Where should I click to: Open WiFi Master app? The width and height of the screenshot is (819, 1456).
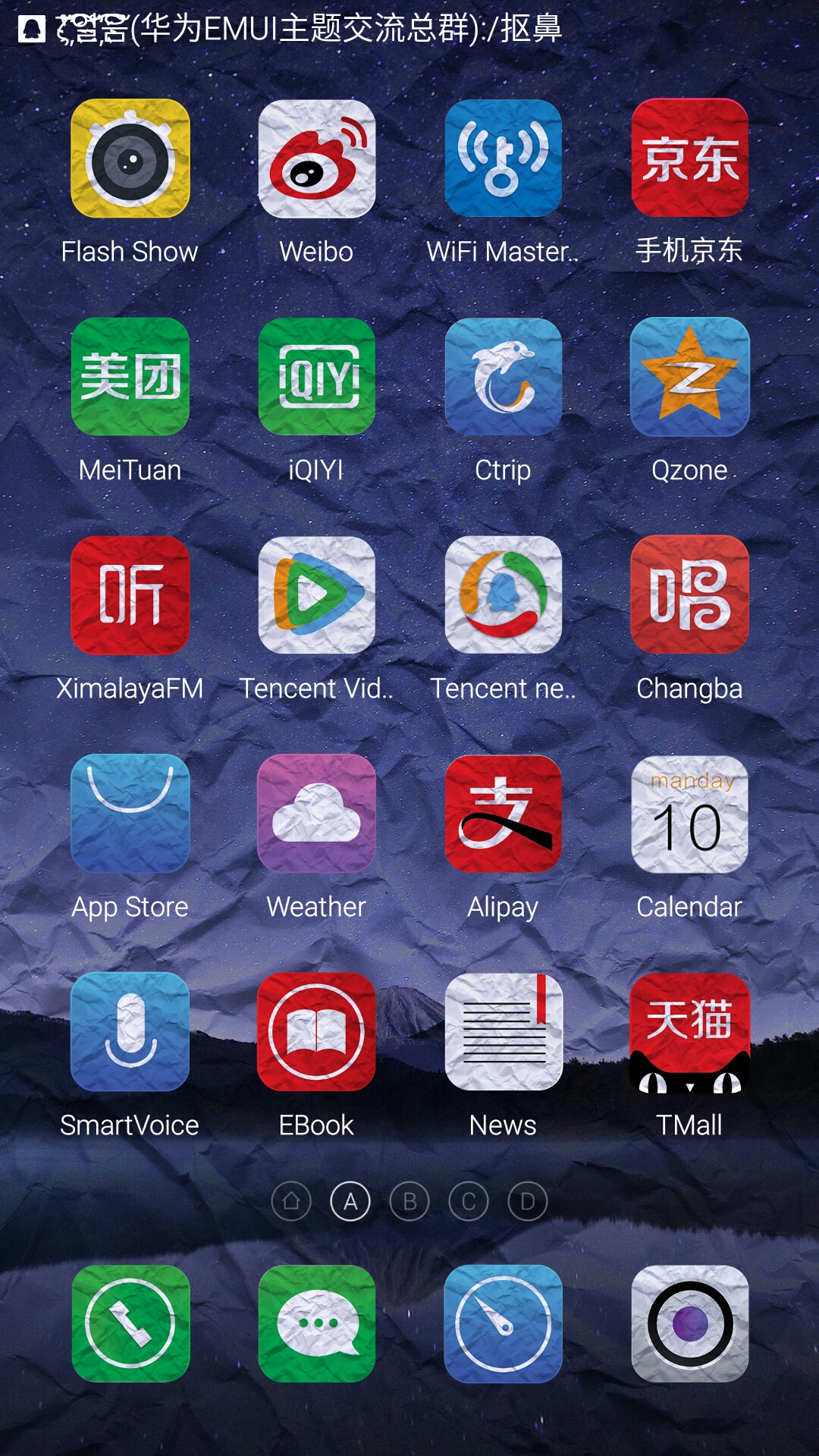pos(503,158)
